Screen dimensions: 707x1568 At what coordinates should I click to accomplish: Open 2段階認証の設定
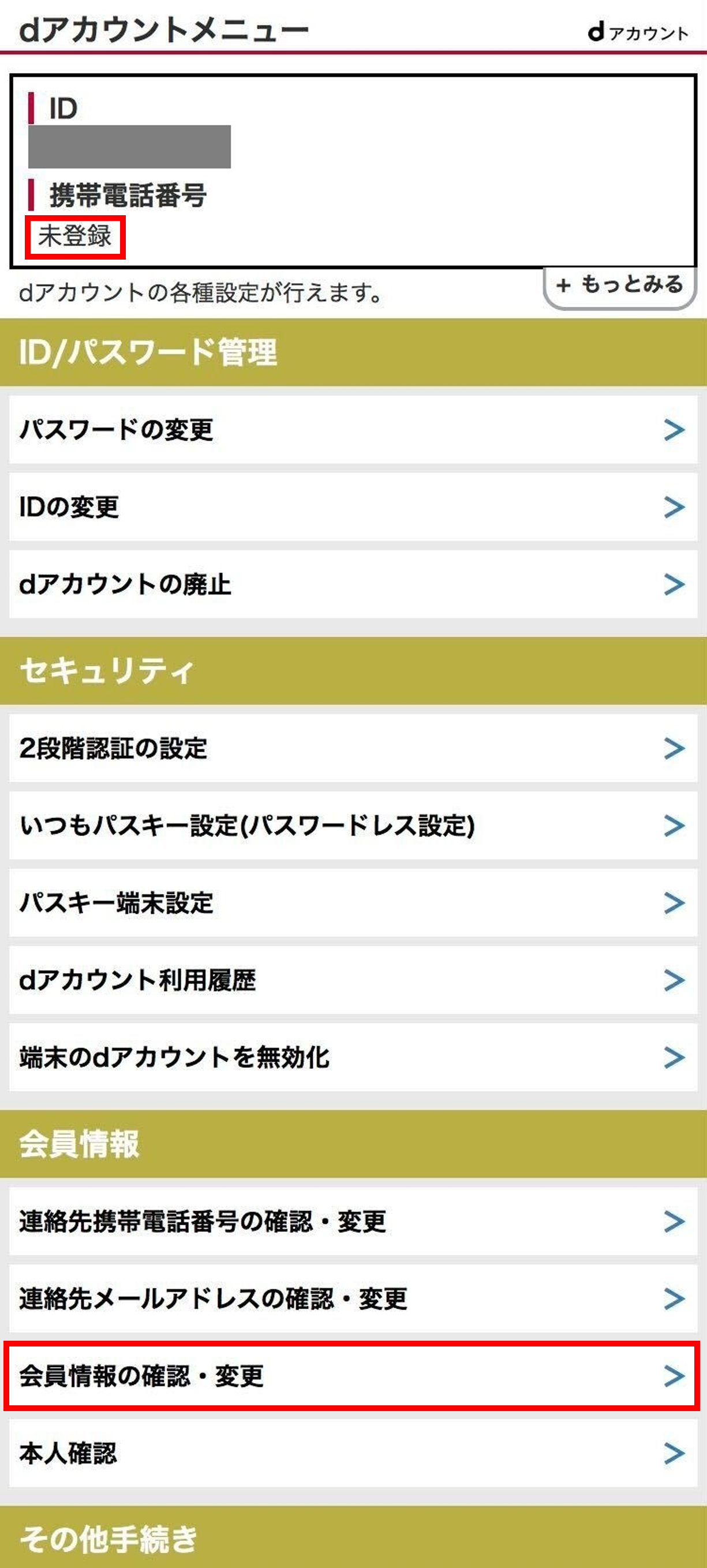[x=353, y=748]
